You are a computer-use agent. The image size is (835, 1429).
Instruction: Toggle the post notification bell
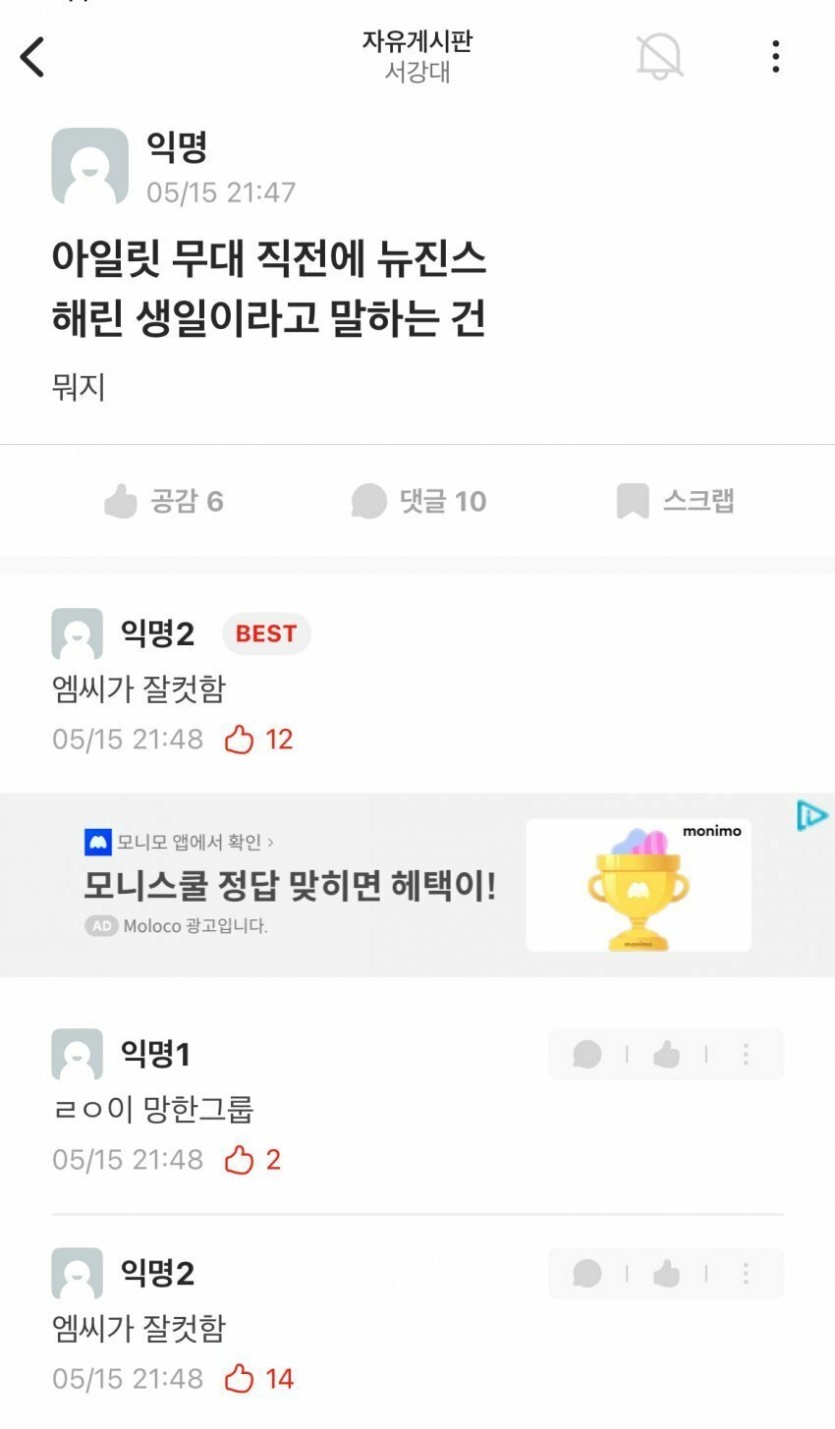660,56
